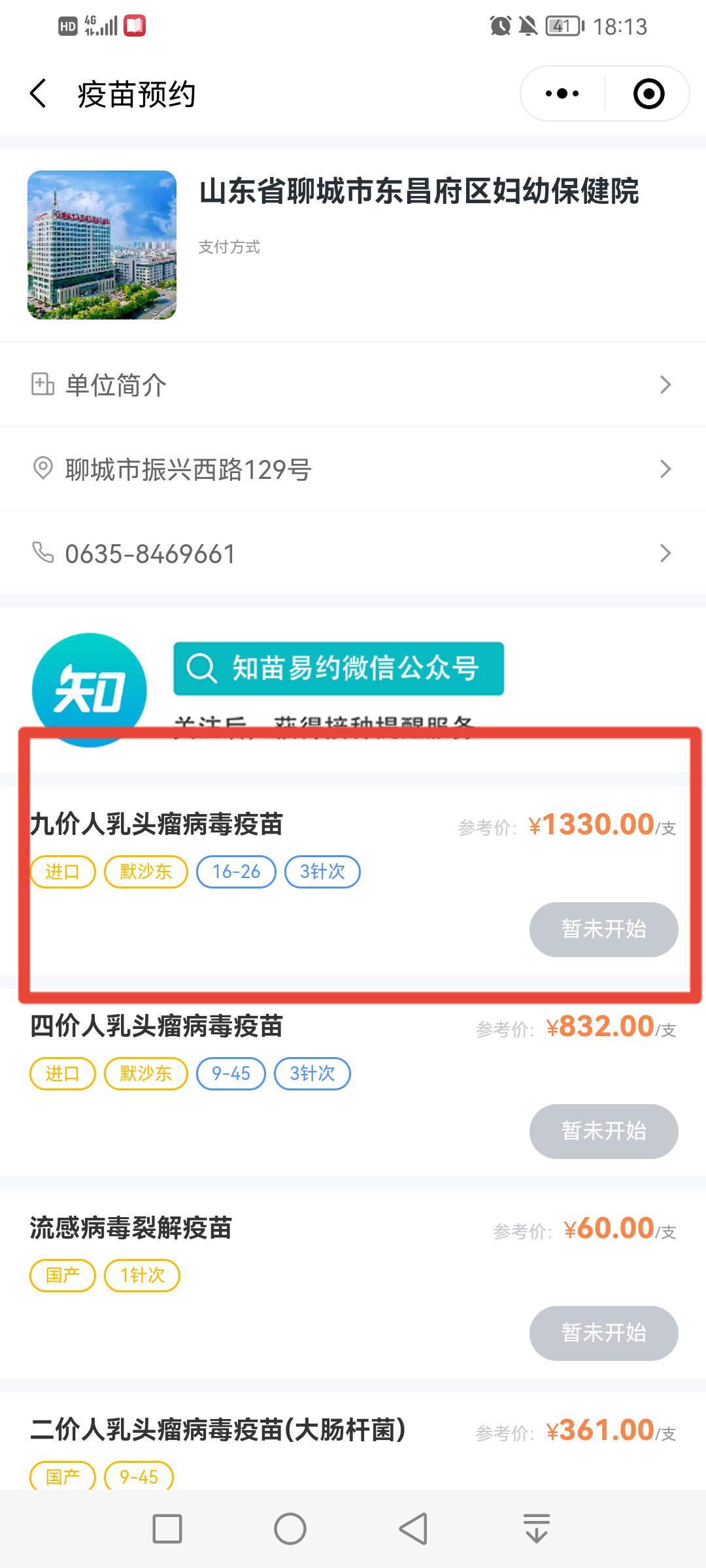Open the mini program three-dot menu
The image size is (706, 1568).
(x=562, y=93)
